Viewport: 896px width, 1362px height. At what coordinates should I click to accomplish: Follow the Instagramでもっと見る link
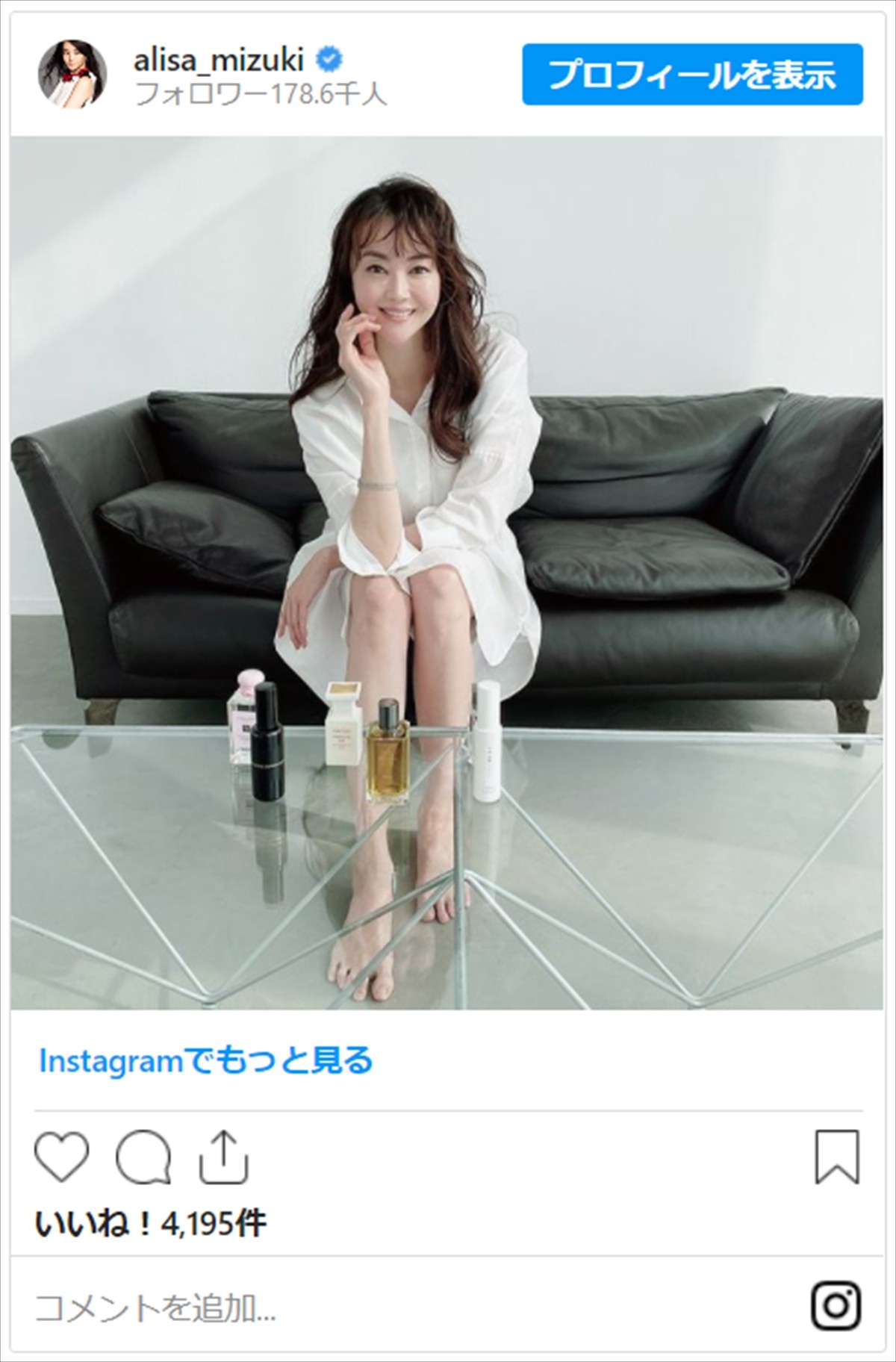tap(205, 1060)
